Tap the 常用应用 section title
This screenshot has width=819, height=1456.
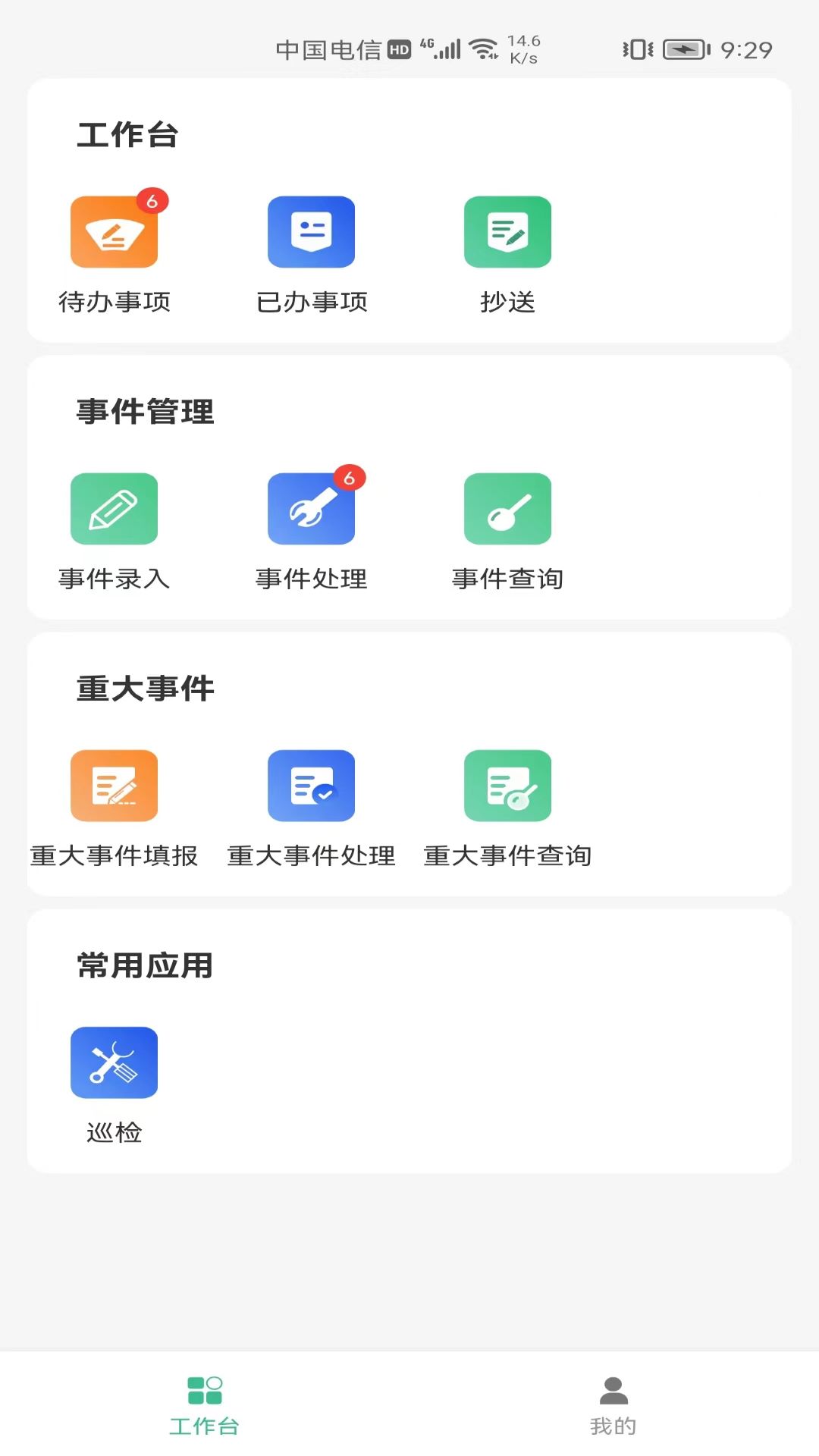146,965
